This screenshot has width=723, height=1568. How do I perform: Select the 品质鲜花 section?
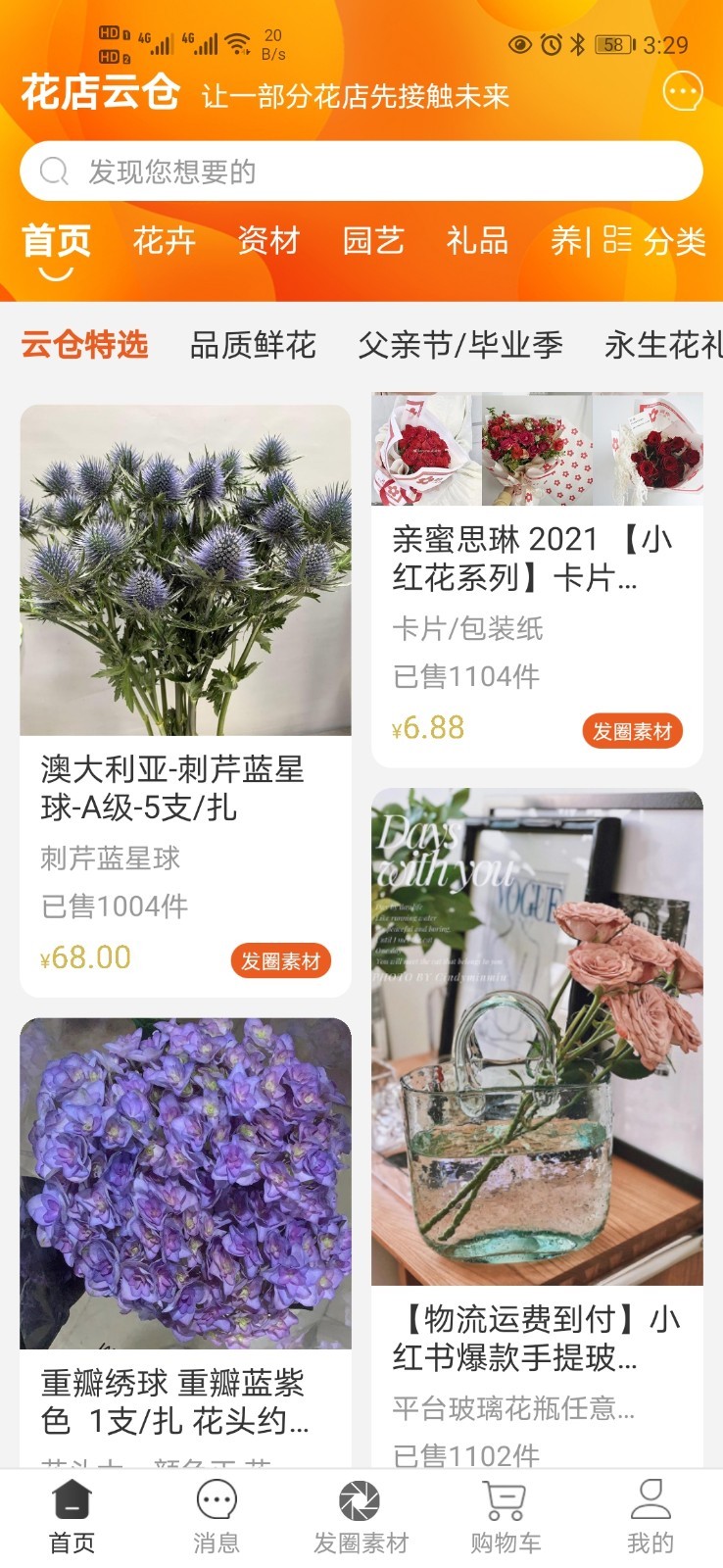pos(253,345)
